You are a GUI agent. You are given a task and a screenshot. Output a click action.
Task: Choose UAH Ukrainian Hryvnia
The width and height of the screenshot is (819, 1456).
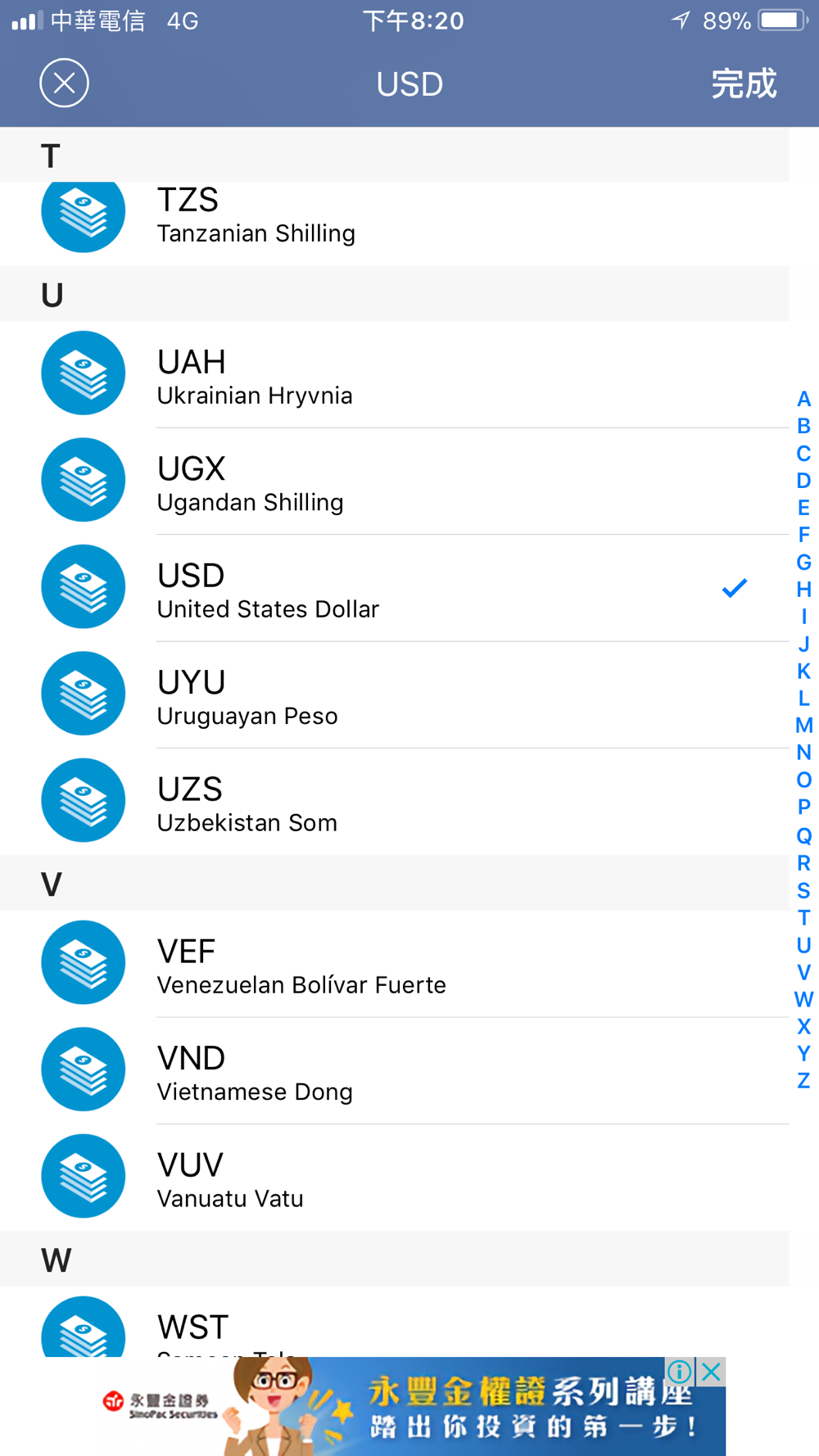395,374
